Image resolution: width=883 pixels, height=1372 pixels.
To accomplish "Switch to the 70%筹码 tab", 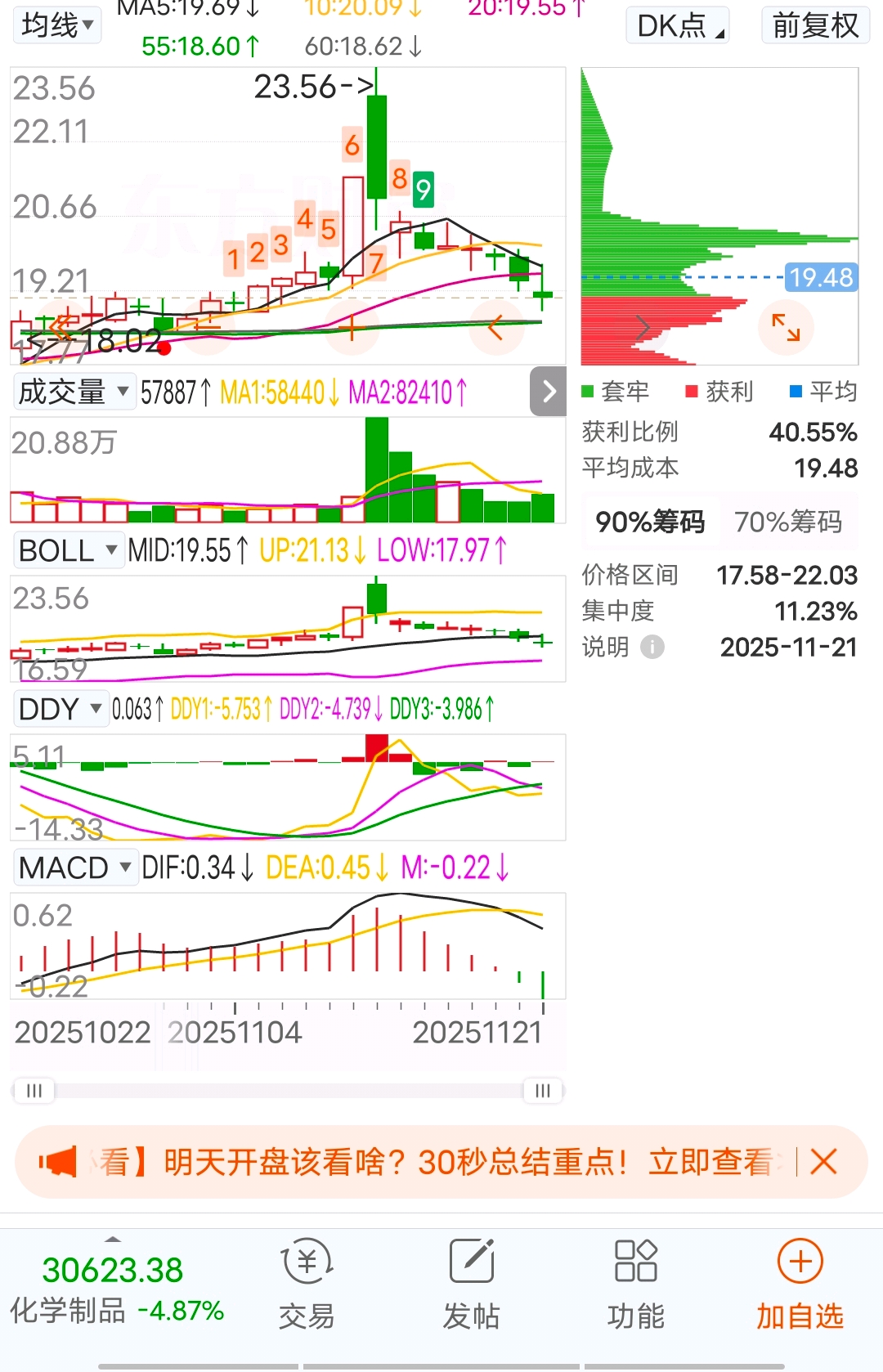I will click(x=788, y=522).
